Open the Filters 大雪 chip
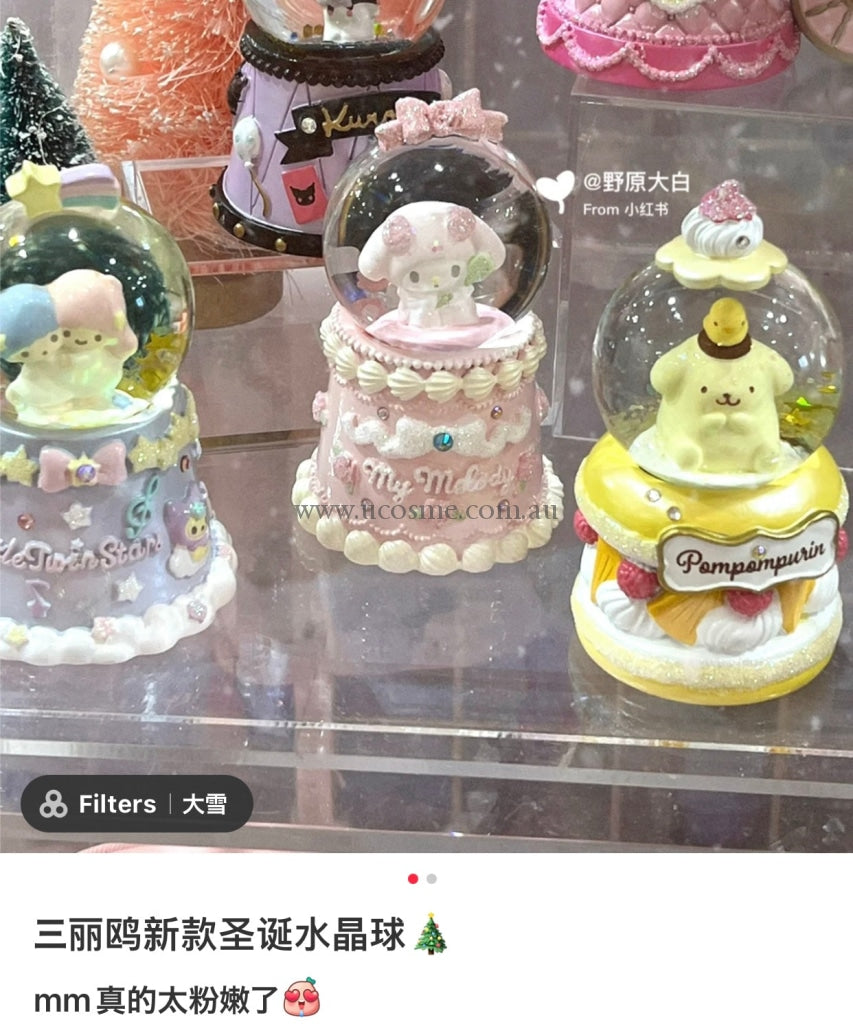Viewport: 853px width, 1024px height. 136,804
